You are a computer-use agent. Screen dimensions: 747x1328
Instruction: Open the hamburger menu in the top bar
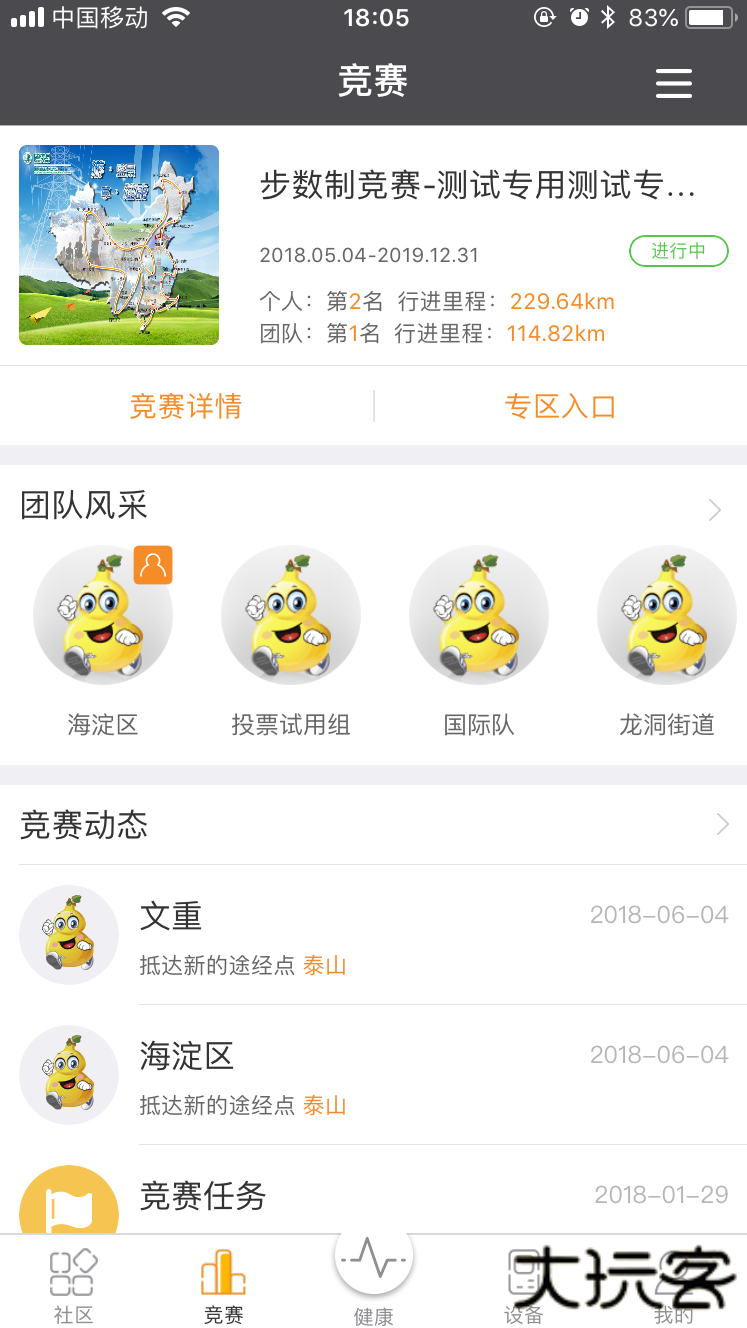tap(673, 84)
